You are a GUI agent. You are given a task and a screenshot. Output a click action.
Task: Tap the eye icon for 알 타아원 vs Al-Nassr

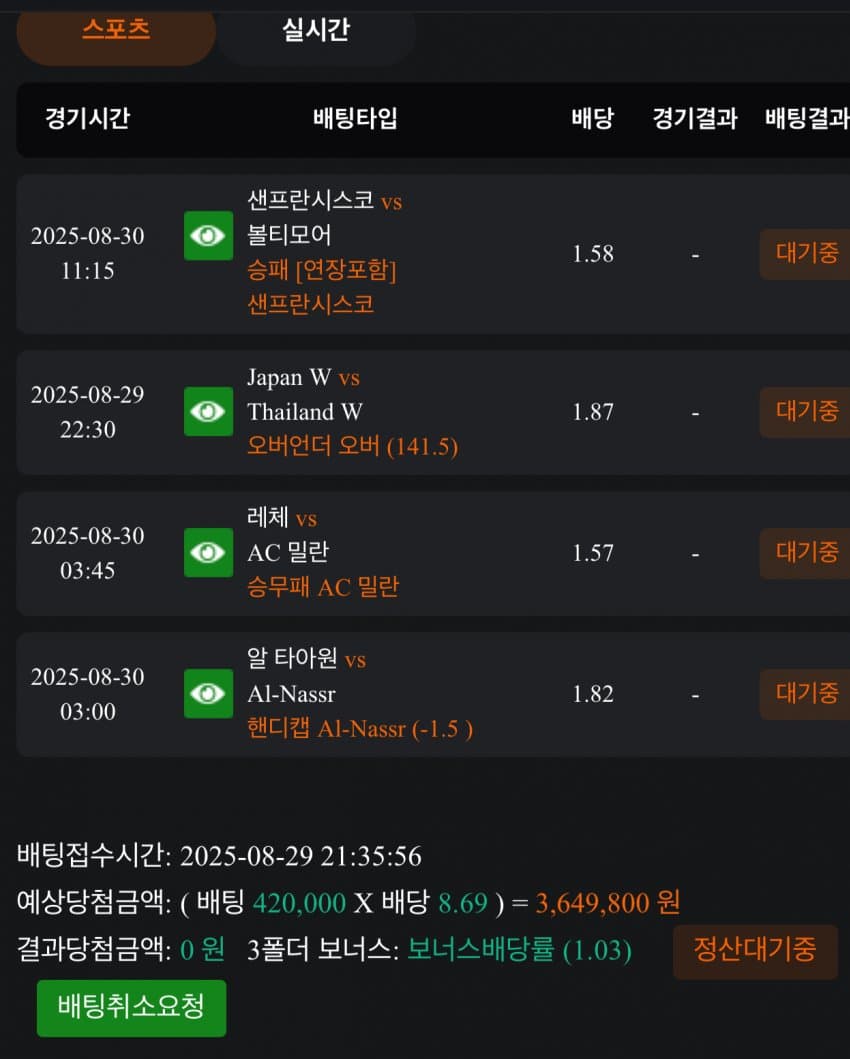(x=208, y=693)
